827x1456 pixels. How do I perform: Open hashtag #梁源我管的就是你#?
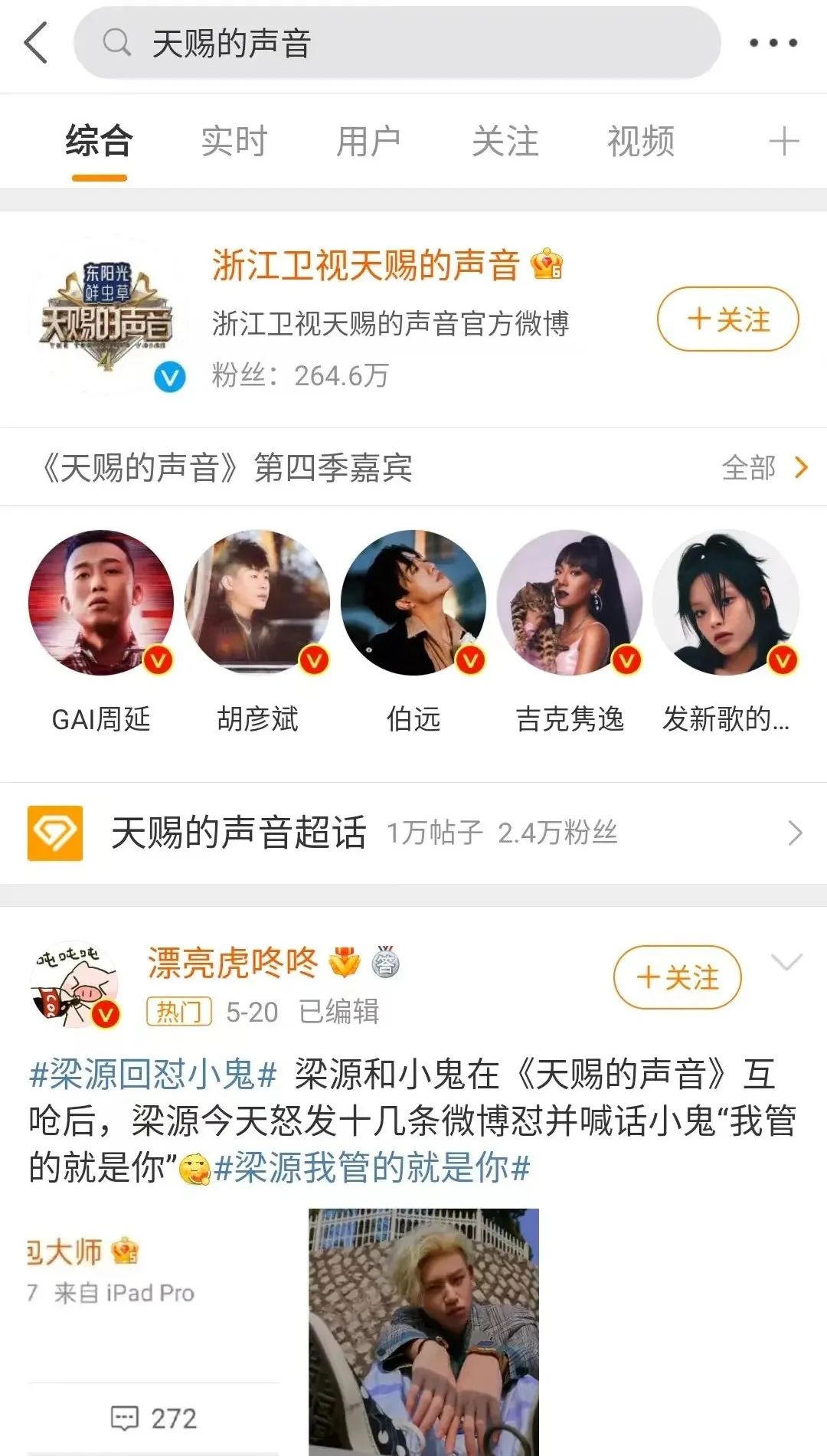(x=372, y=1168)
